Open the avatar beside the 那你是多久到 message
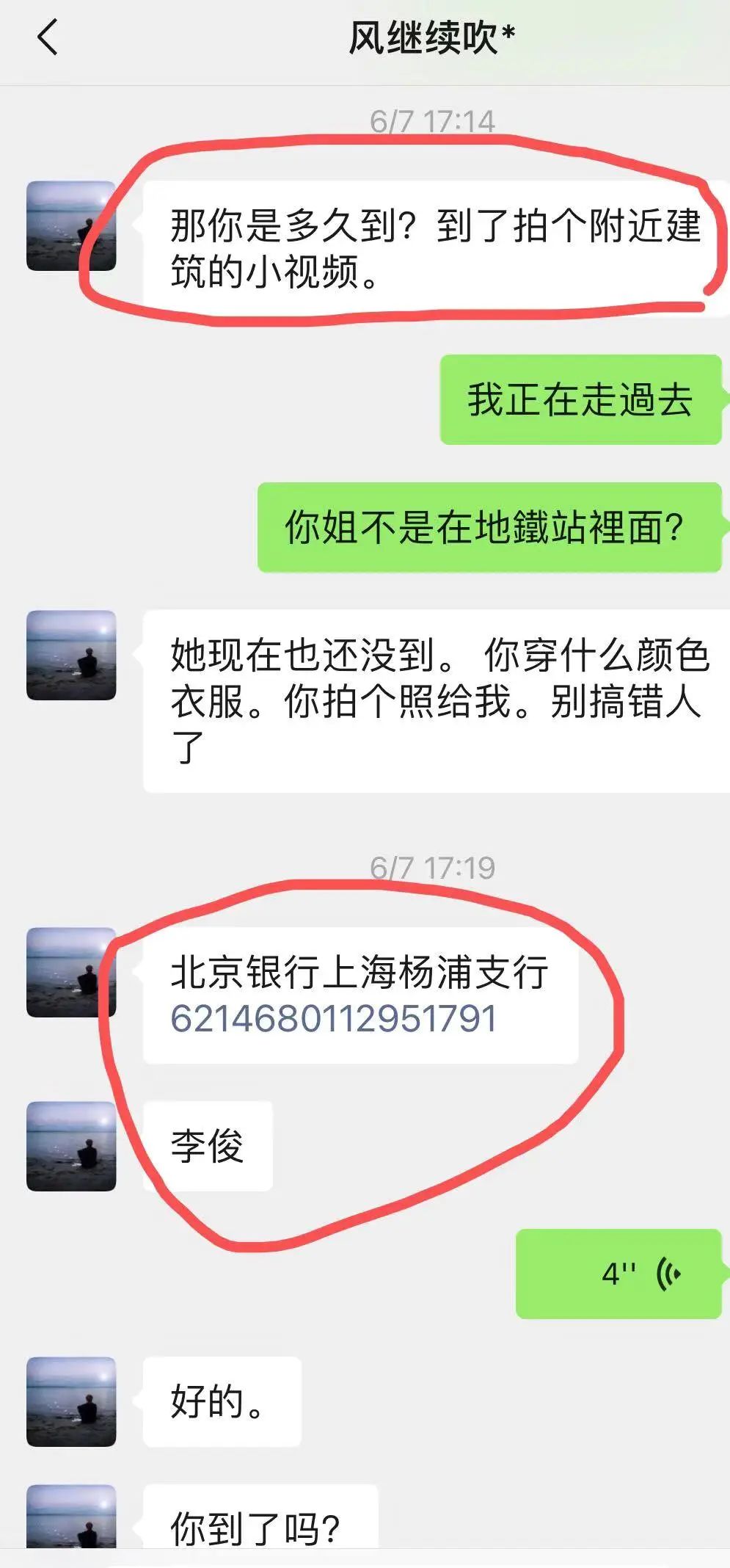This screenshot has height=1568, width=730. coord(71,226)
